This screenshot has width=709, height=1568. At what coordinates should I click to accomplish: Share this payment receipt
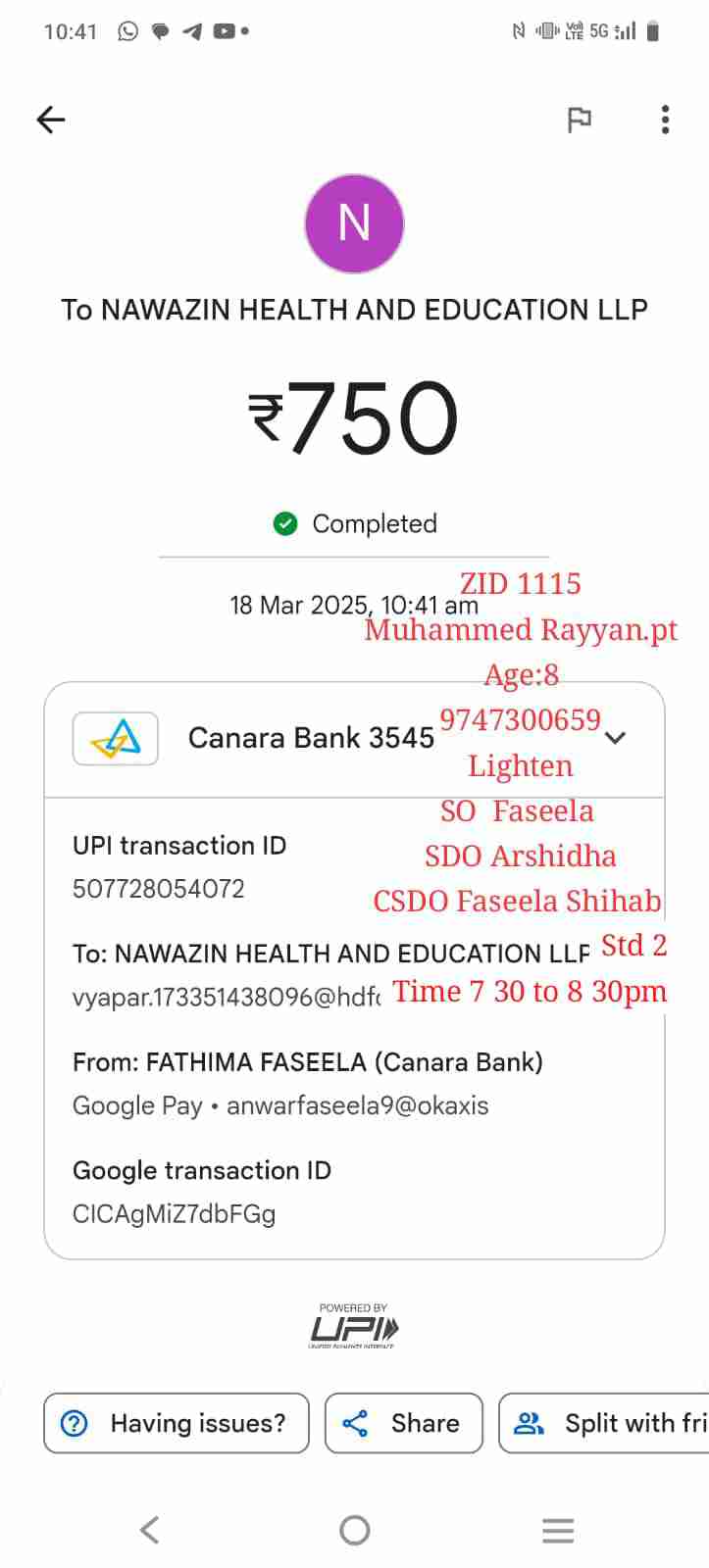(403, 1423)
